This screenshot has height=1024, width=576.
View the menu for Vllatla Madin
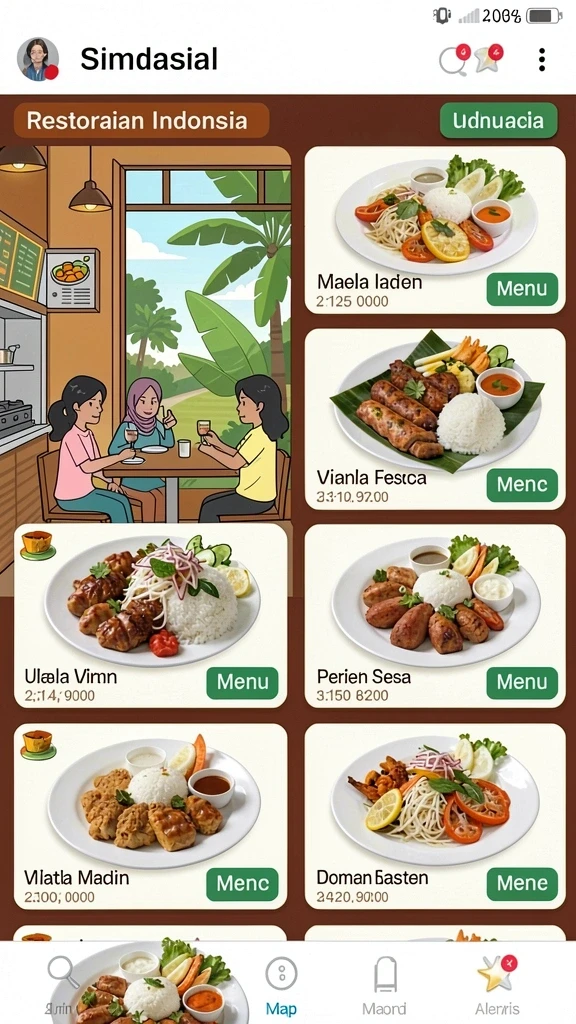tap(242, 884)
